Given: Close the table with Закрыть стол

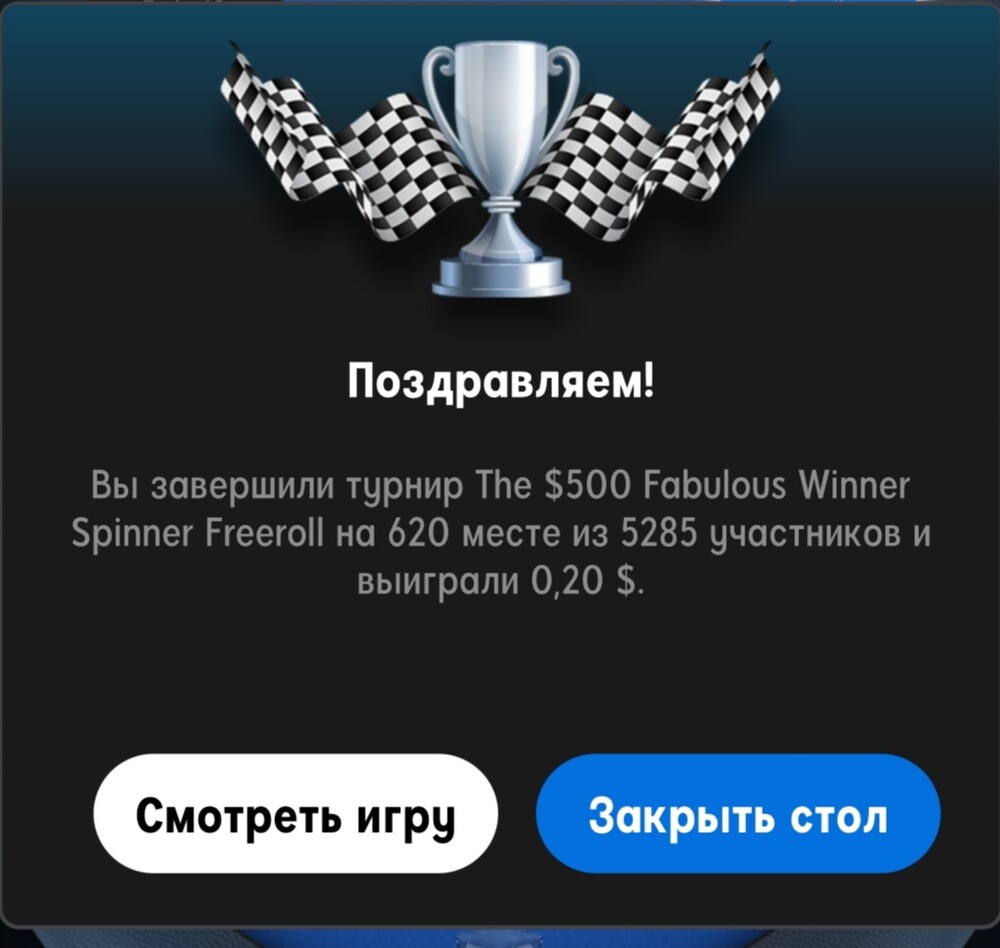Looking at the screenshot, I should click(738, 815).
